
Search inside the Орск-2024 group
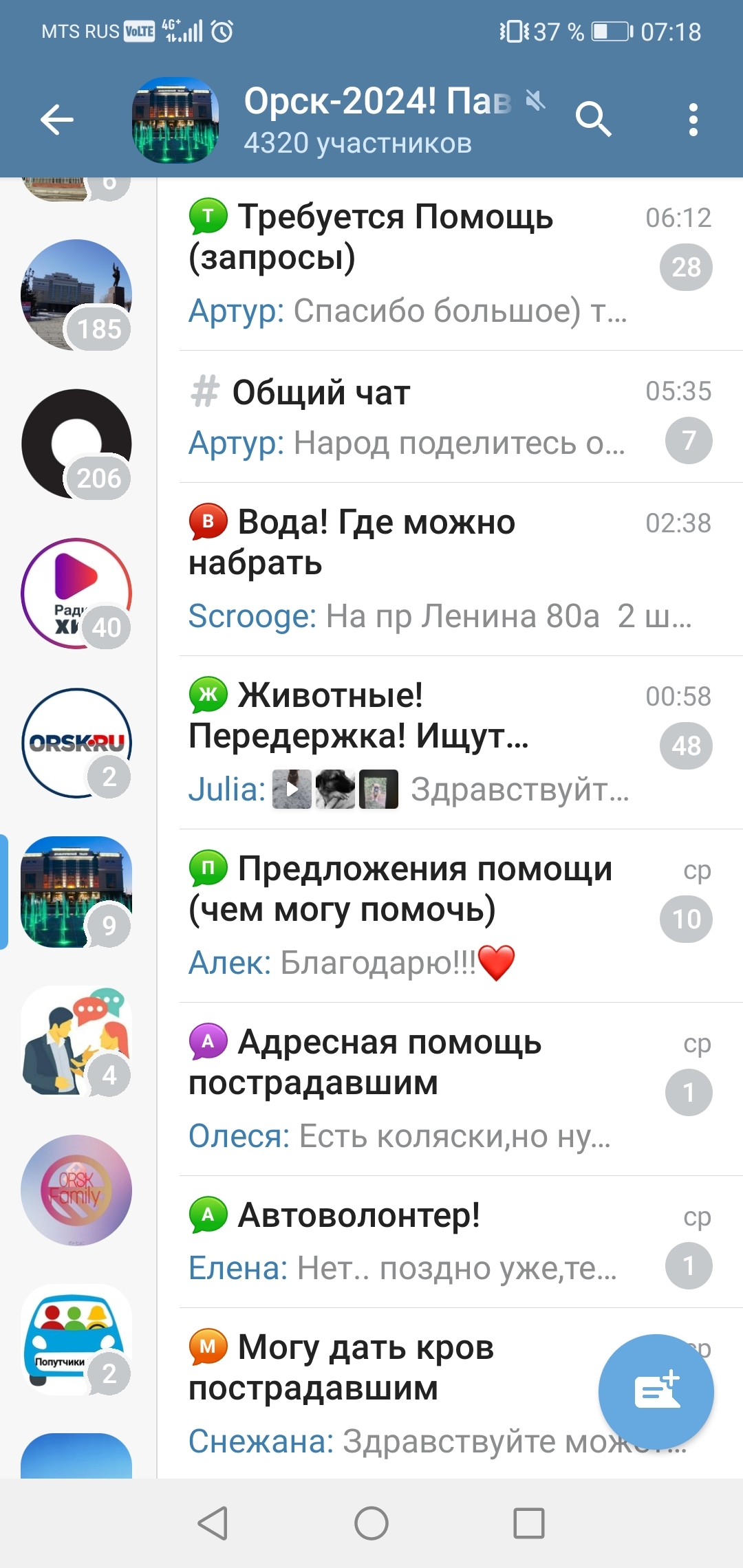593,120
